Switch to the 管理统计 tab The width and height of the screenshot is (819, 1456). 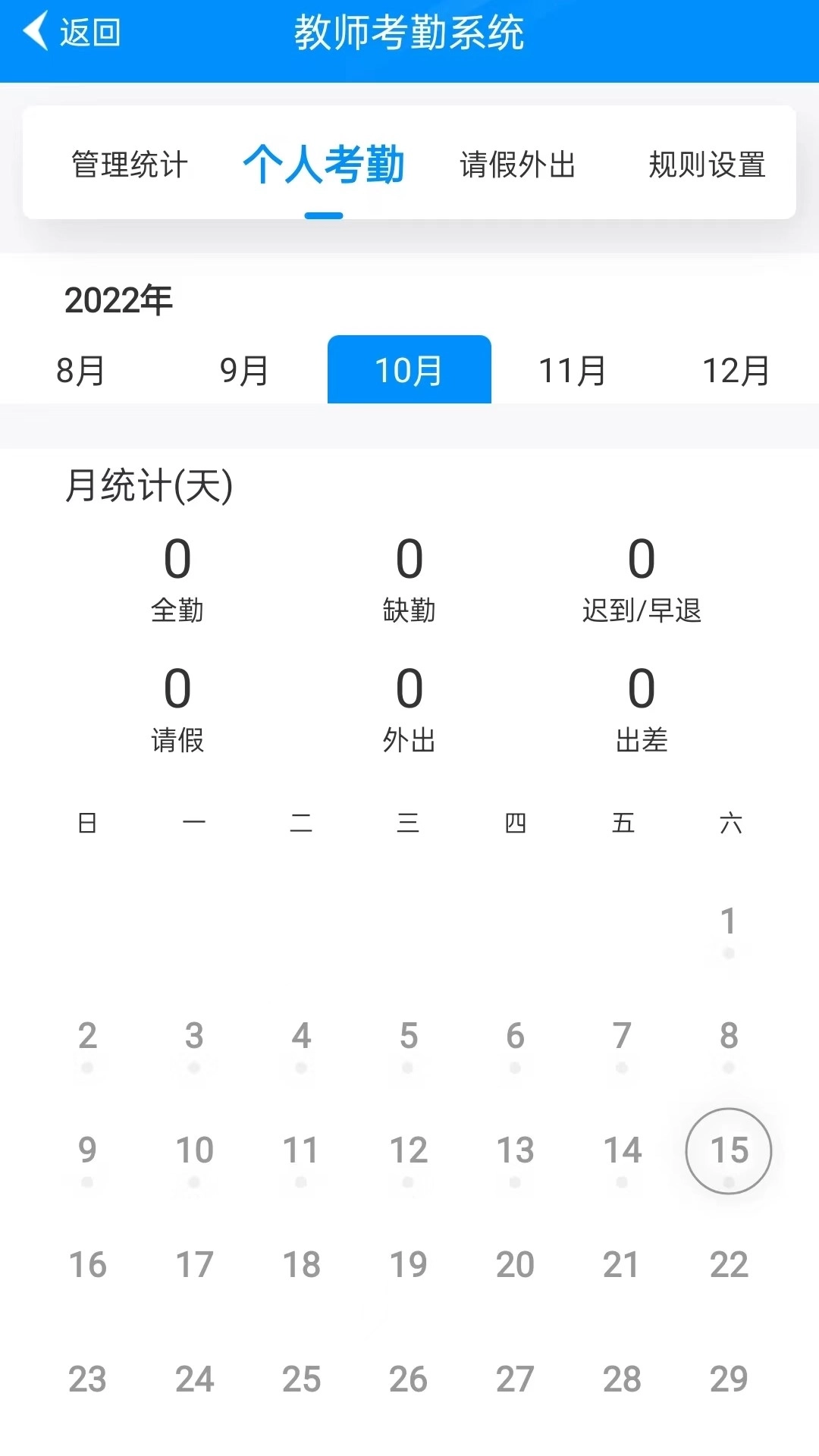coord(127,165)
